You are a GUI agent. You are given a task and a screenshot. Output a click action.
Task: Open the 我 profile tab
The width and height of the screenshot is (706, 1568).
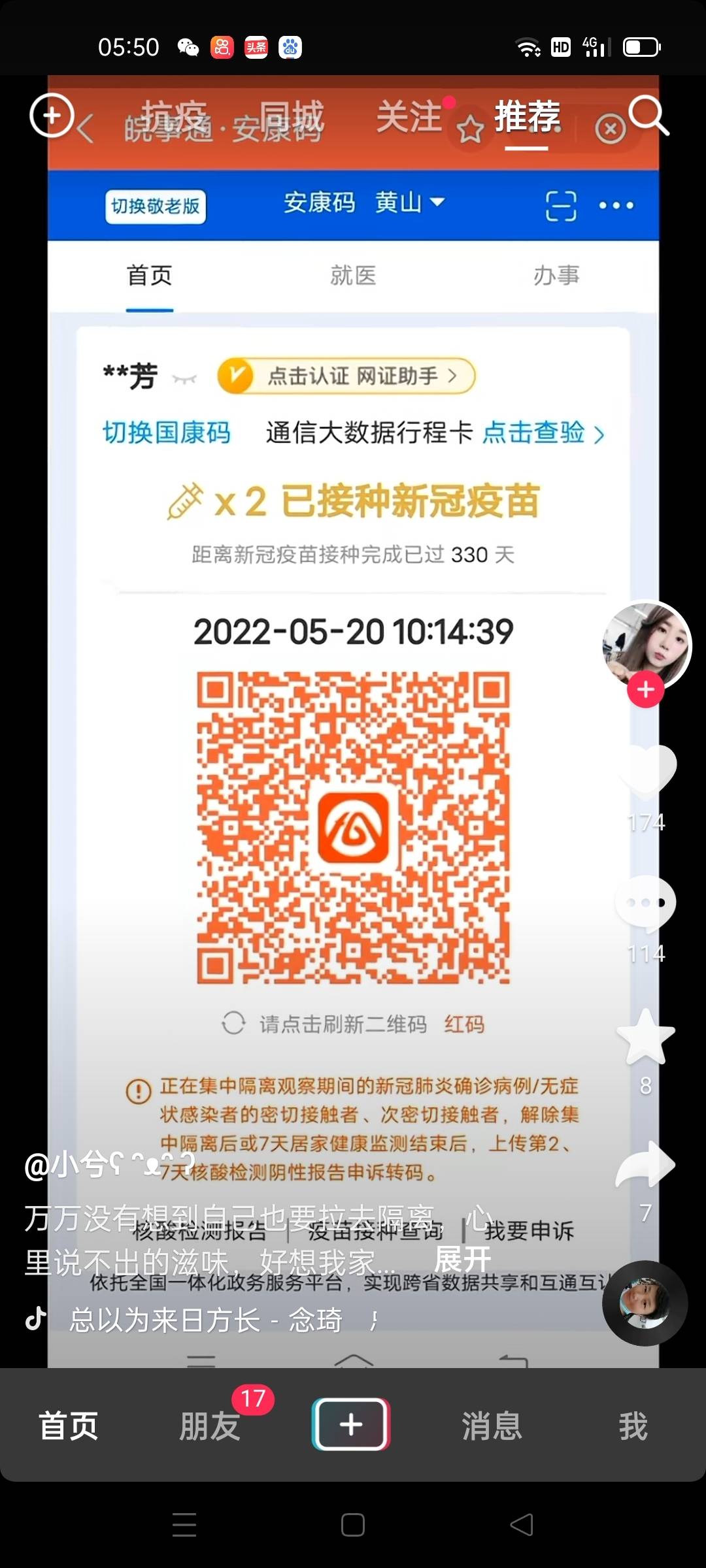pyautogui.click(x=633, y=1426)
